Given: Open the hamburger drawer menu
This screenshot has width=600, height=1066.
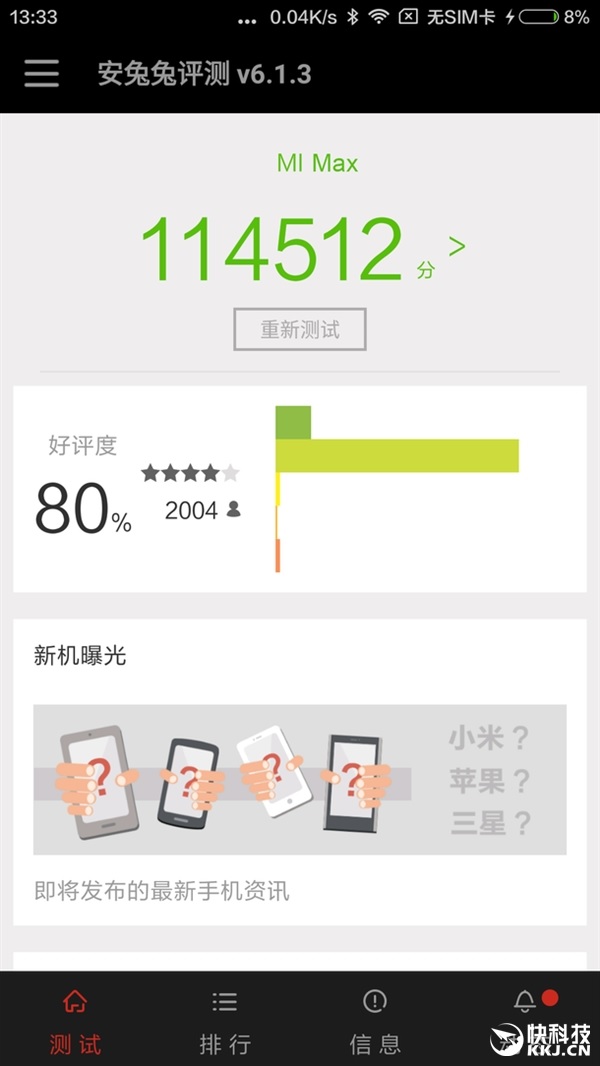Looking at the screenshot, I should click(41, 73).
